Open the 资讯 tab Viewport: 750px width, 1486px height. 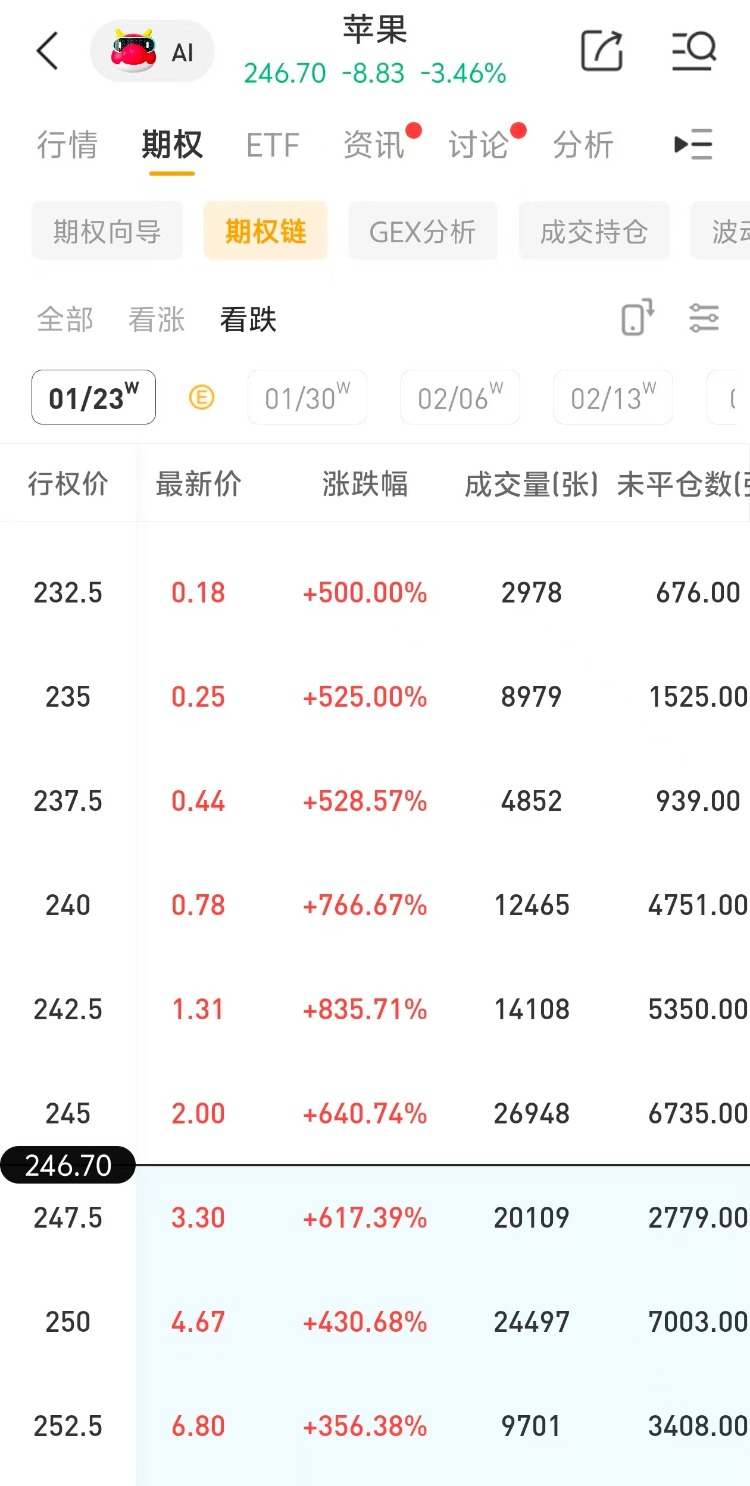pos(374,145)
